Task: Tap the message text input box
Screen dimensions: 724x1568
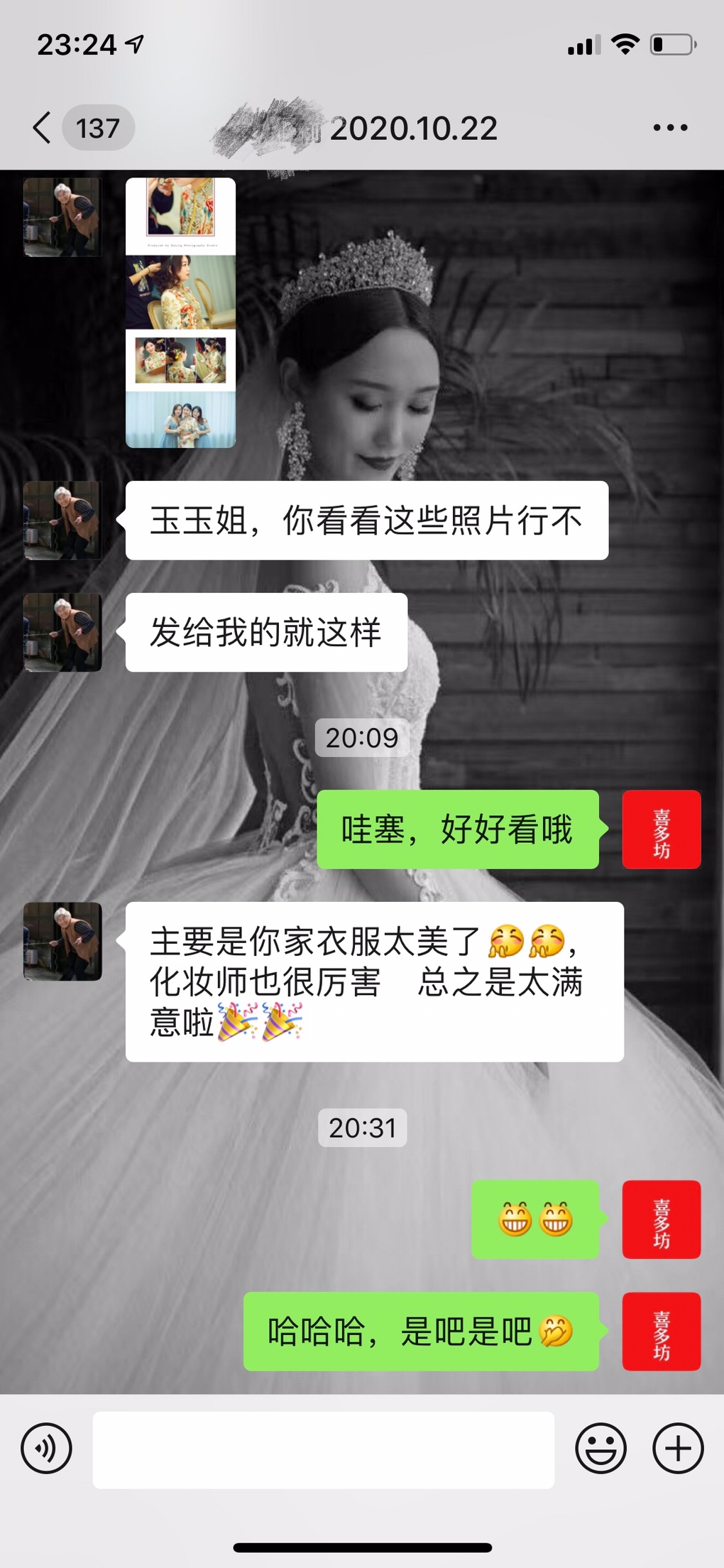Action: pyautogui.click(x=323, y=1449)
